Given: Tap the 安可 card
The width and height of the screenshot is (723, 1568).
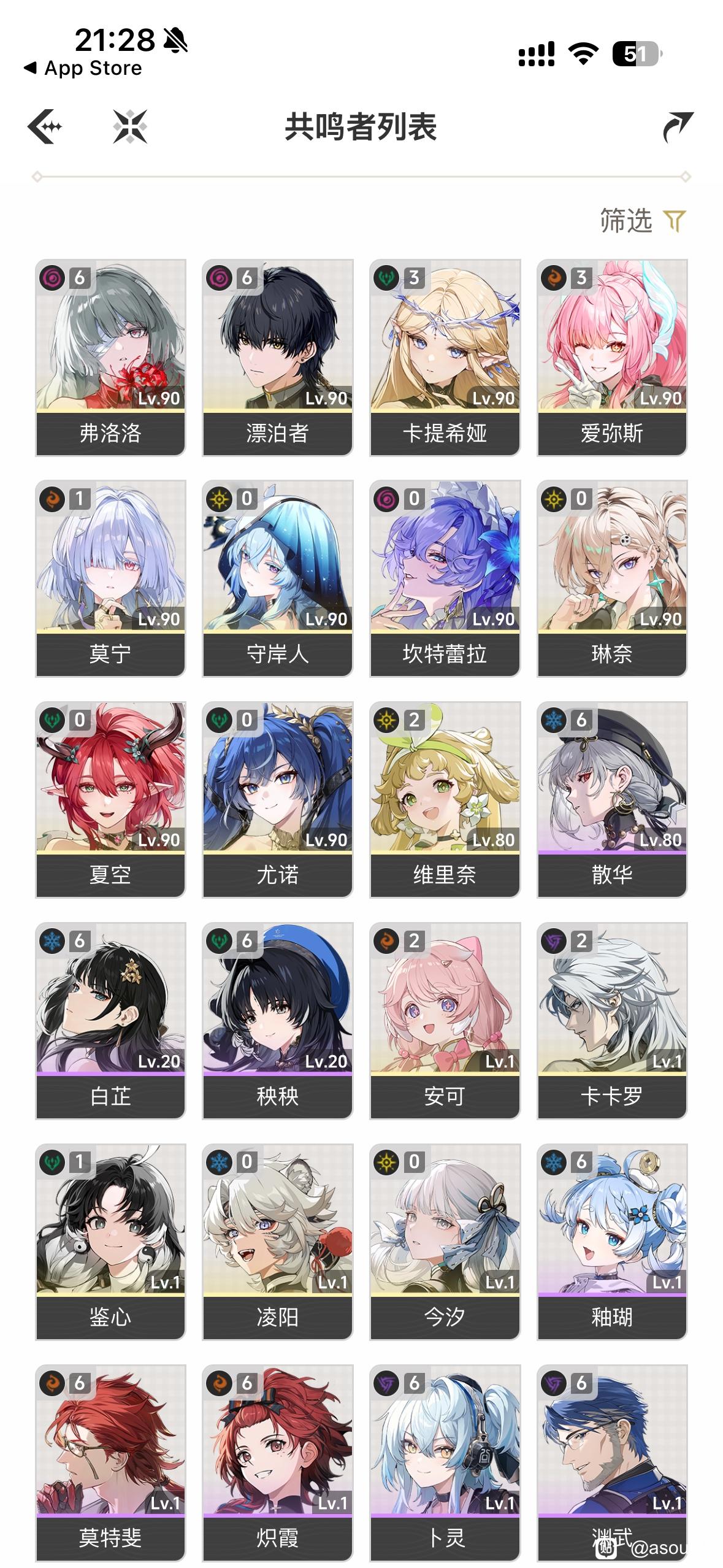Looking at the screenshot, I should click(x=445, y=1020).
